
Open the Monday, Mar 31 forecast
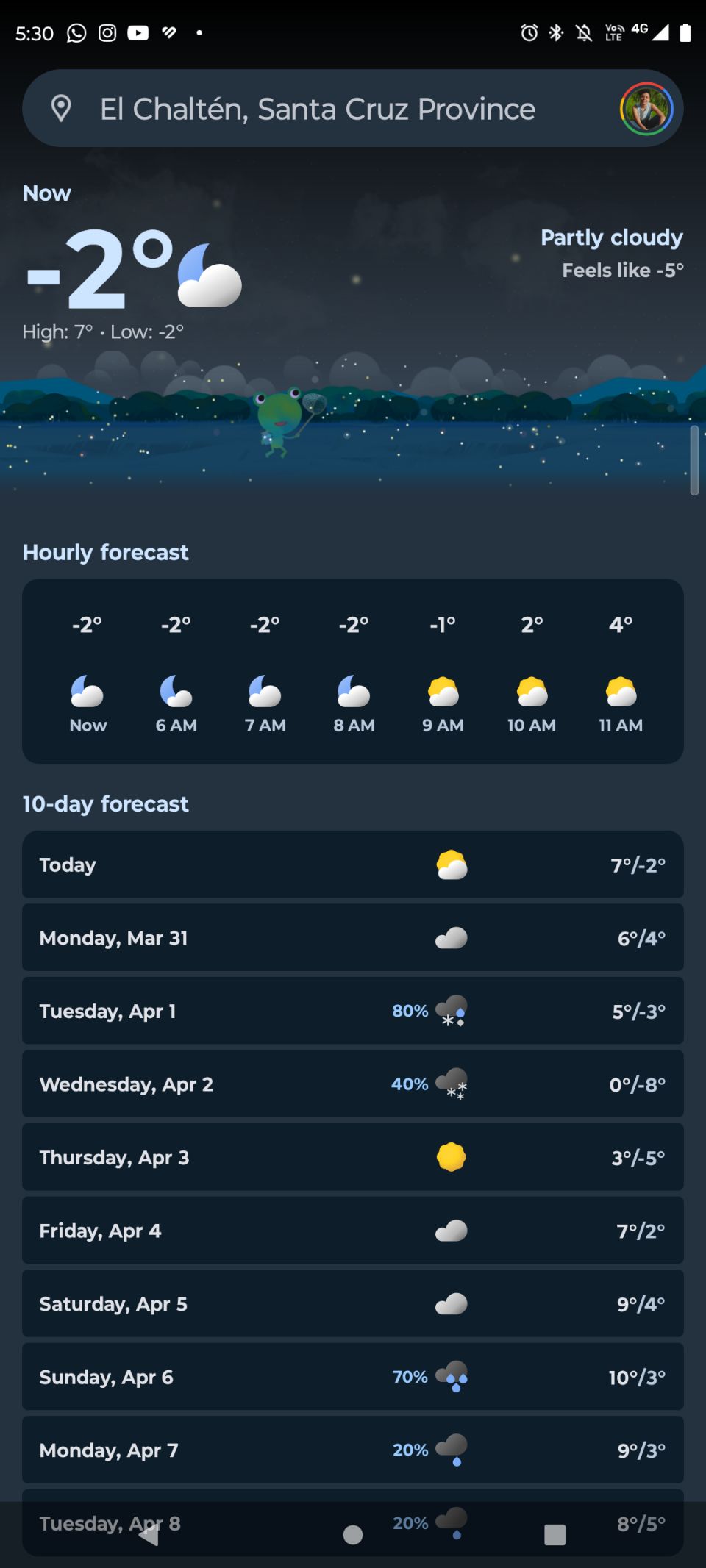click(353, 938)
